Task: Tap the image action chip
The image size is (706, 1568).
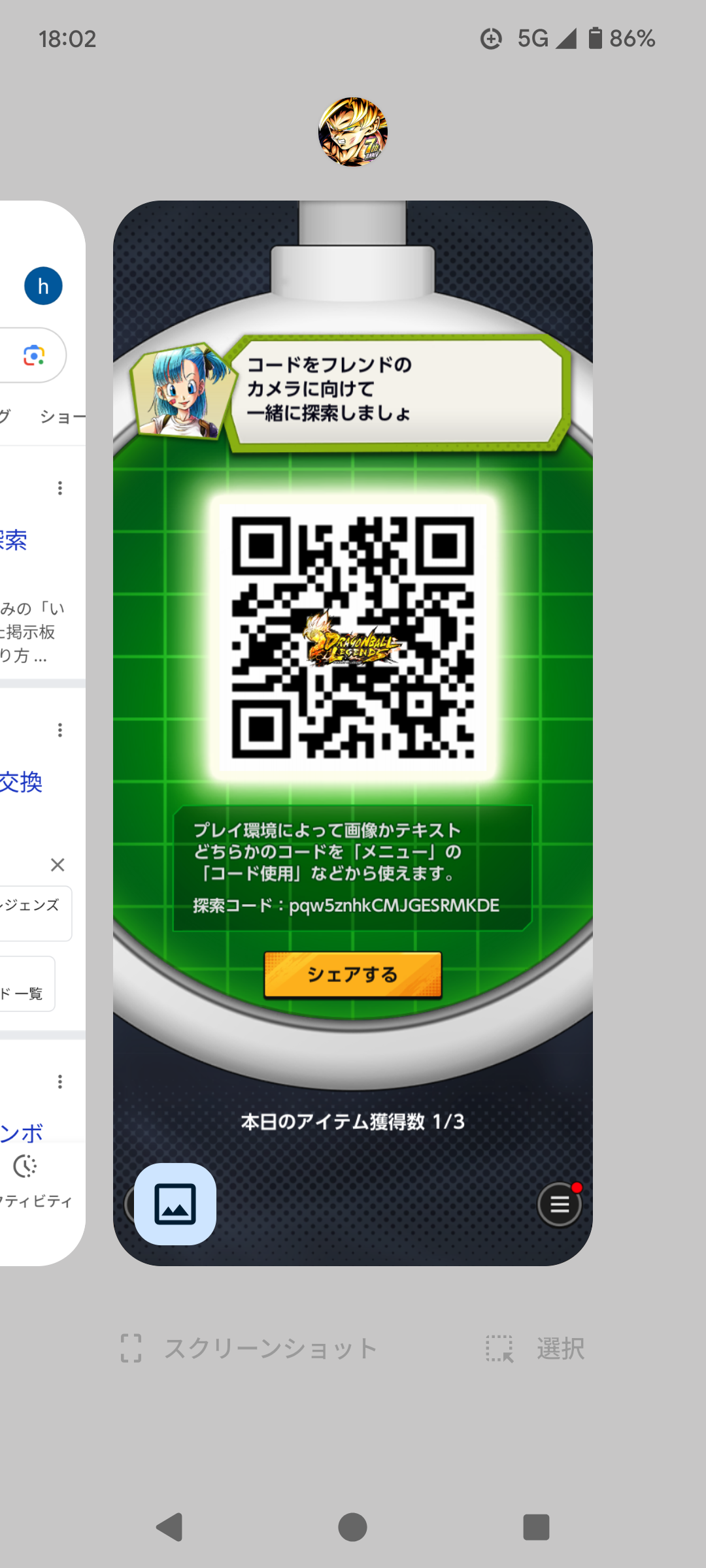Action: 175,1203
